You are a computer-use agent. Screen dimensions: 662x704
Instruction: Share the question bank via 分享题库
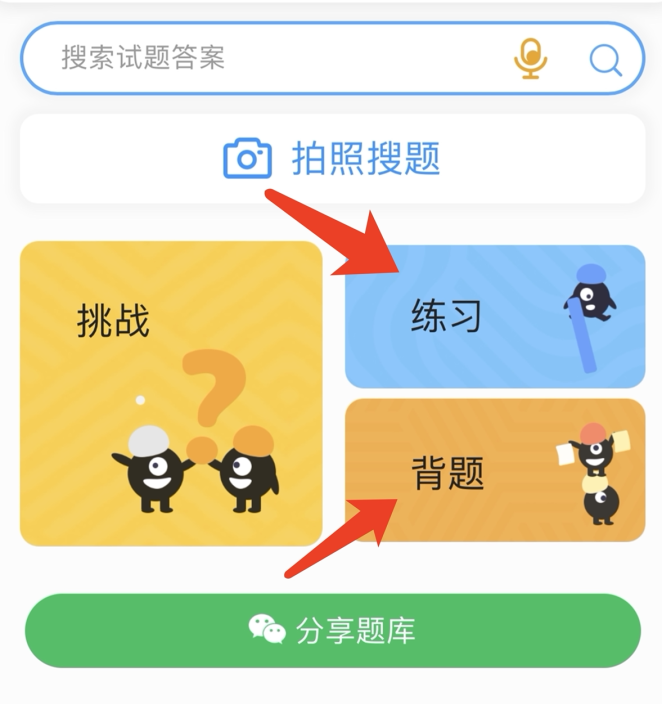[332, 631]
